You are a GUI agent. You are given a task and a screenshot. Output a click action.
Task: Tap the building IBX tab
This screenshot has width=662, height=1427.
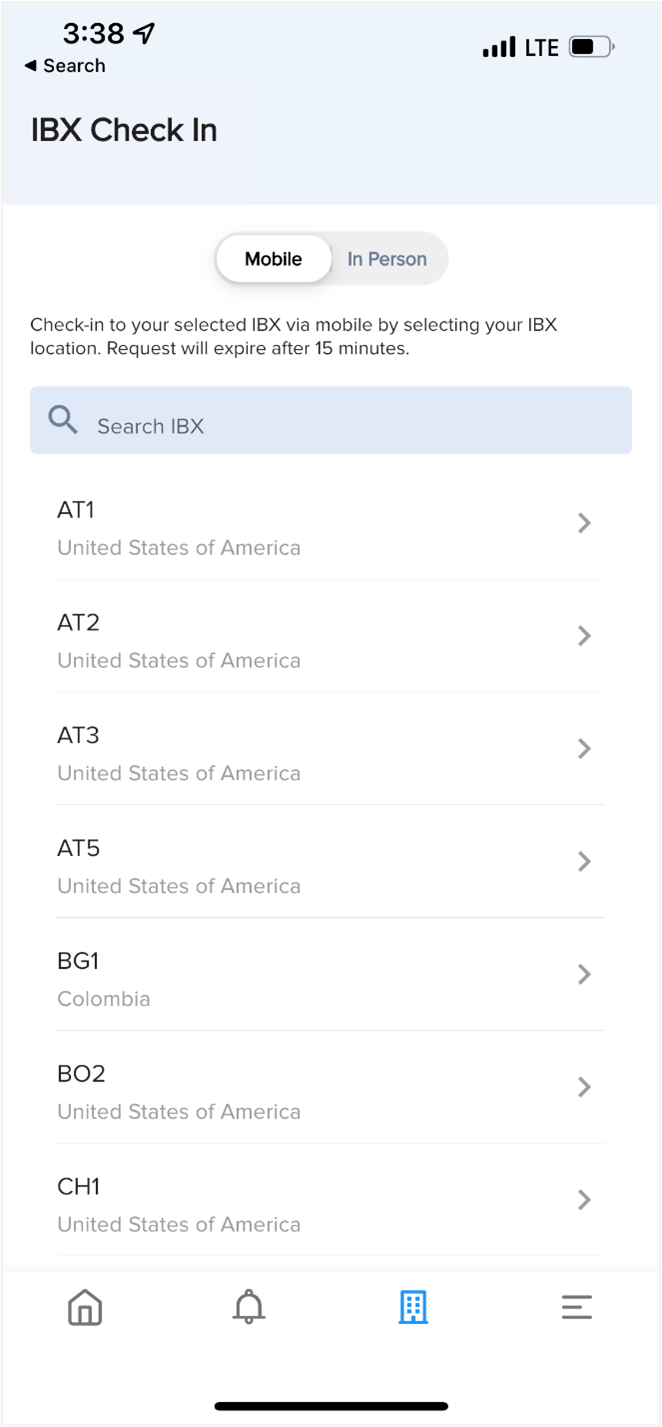pos(413,1307)
